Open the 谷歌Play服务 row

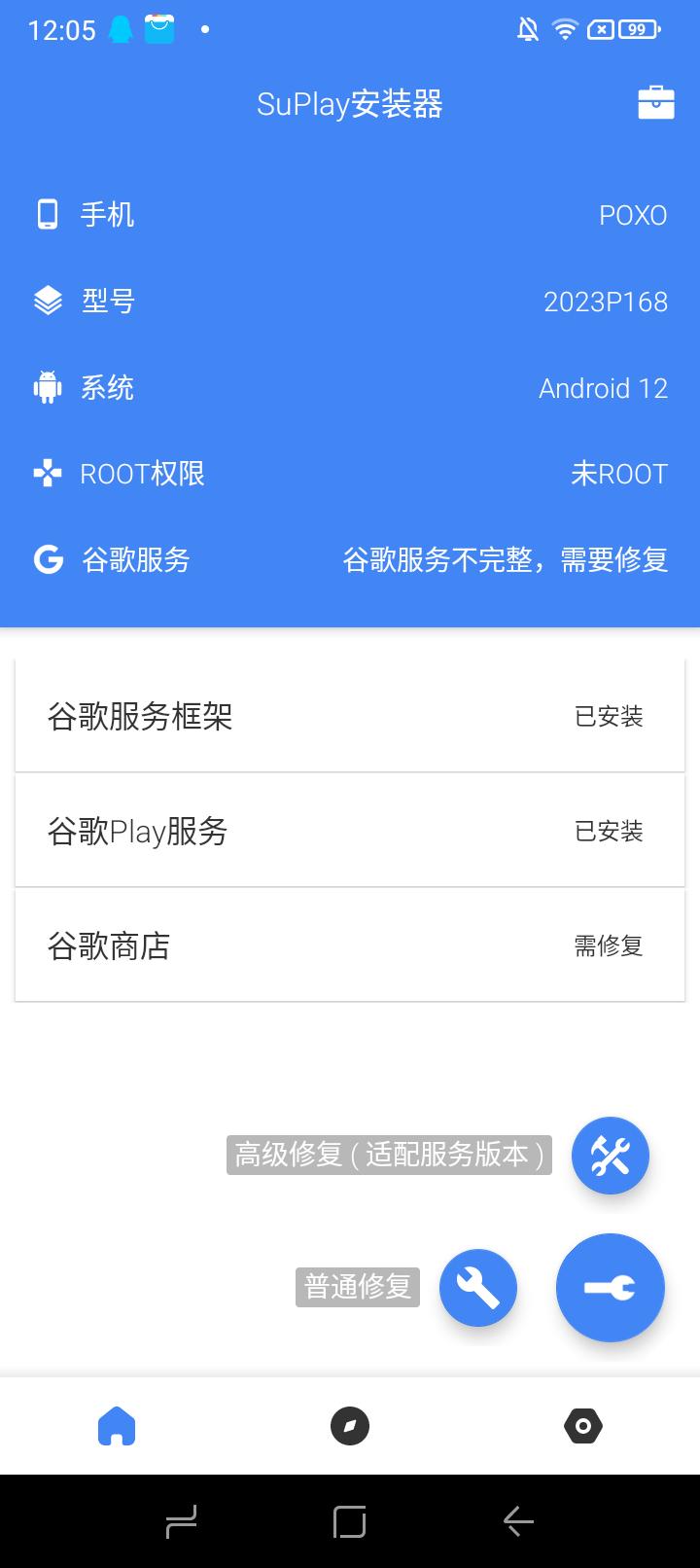350,832
